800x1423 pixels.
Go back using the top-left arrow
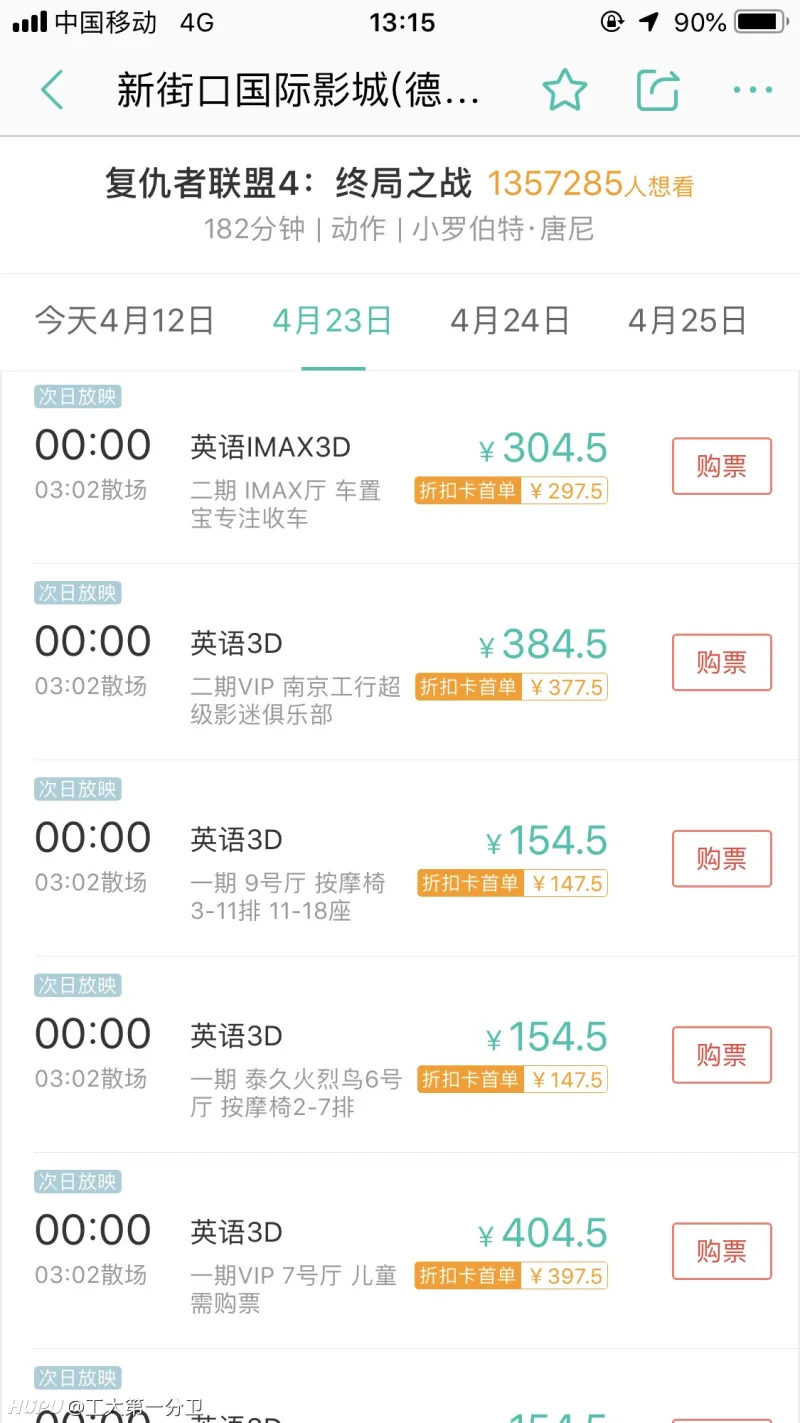coord(52,91)
